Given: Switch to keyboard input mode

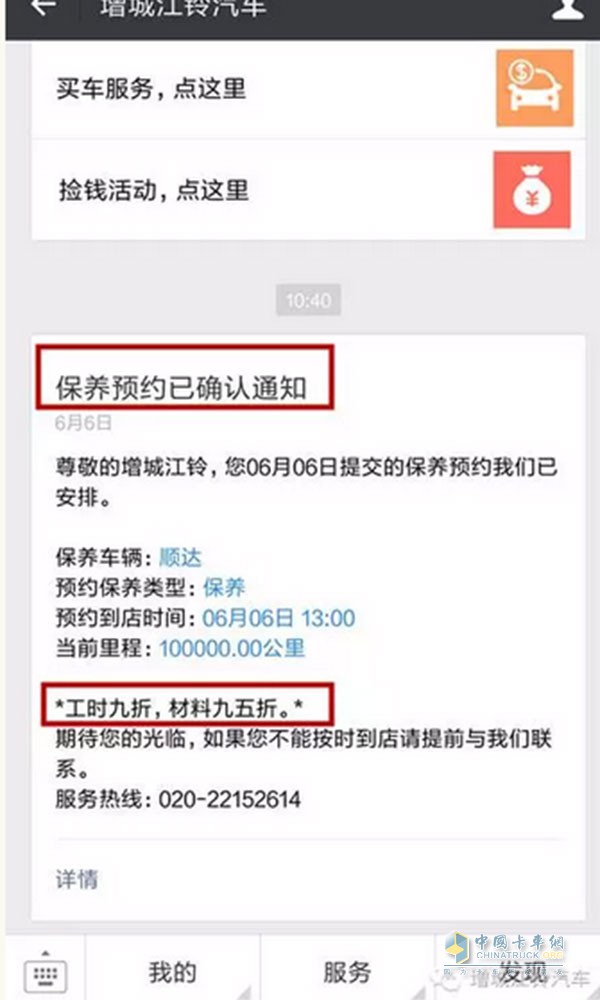Looking at the screenshot, I should click(45, 972).
